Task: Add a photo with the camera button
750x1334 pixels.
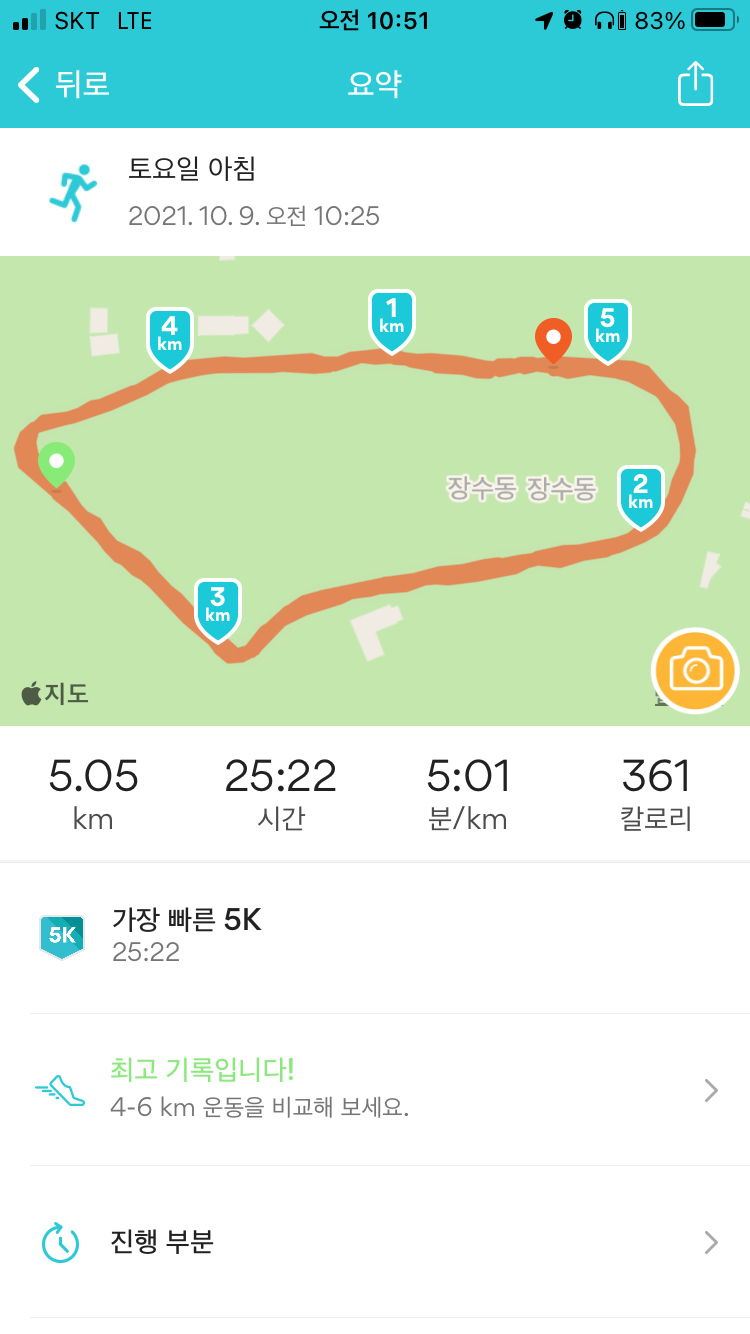Action: click(695, 670)
